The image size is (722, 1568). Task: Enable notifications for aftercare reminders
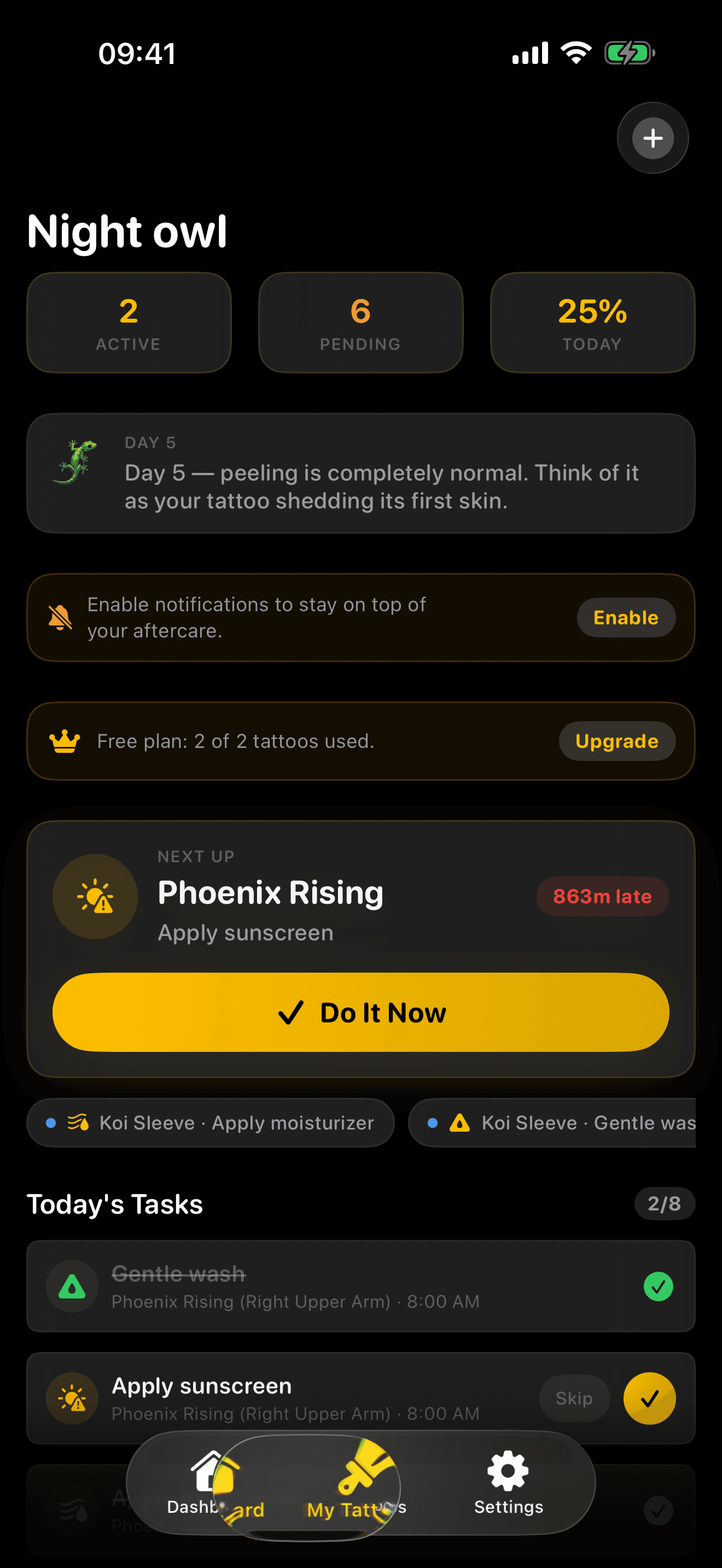point(626,617)
